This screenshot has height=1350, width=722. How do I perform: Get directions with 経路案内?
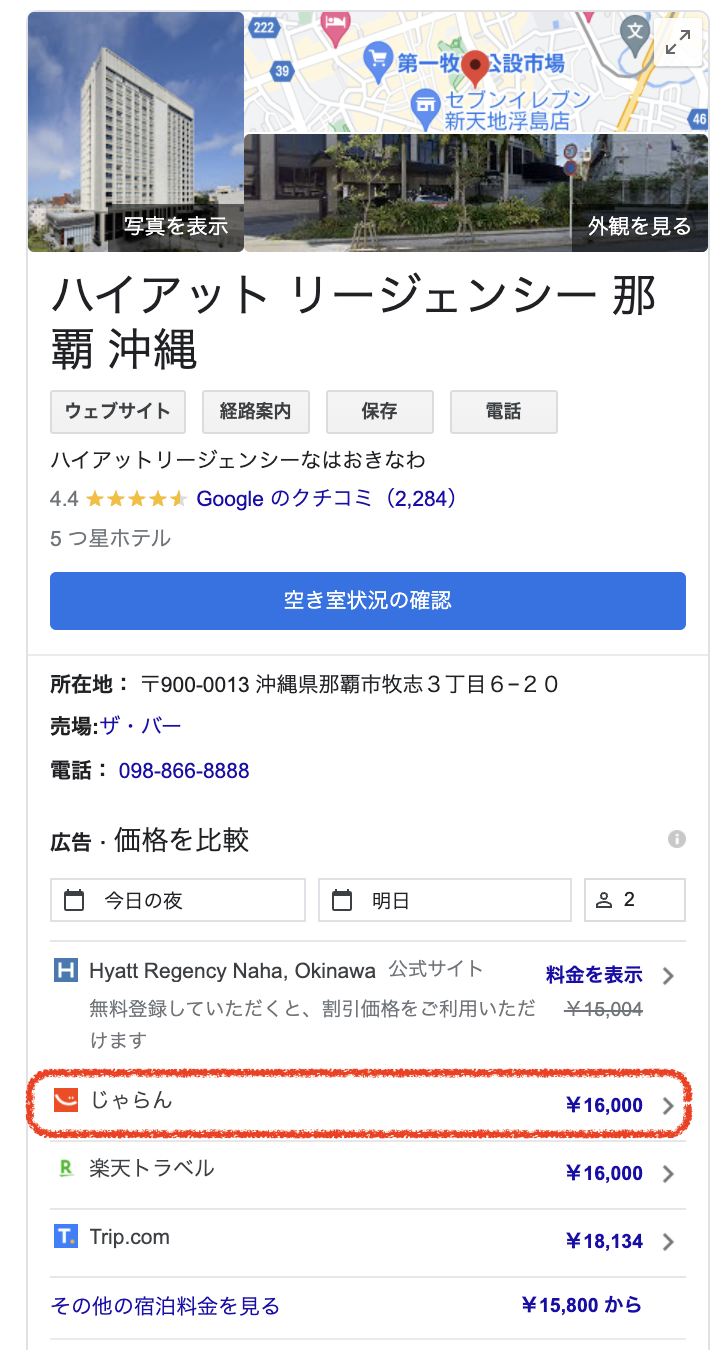tap(256, 411)
